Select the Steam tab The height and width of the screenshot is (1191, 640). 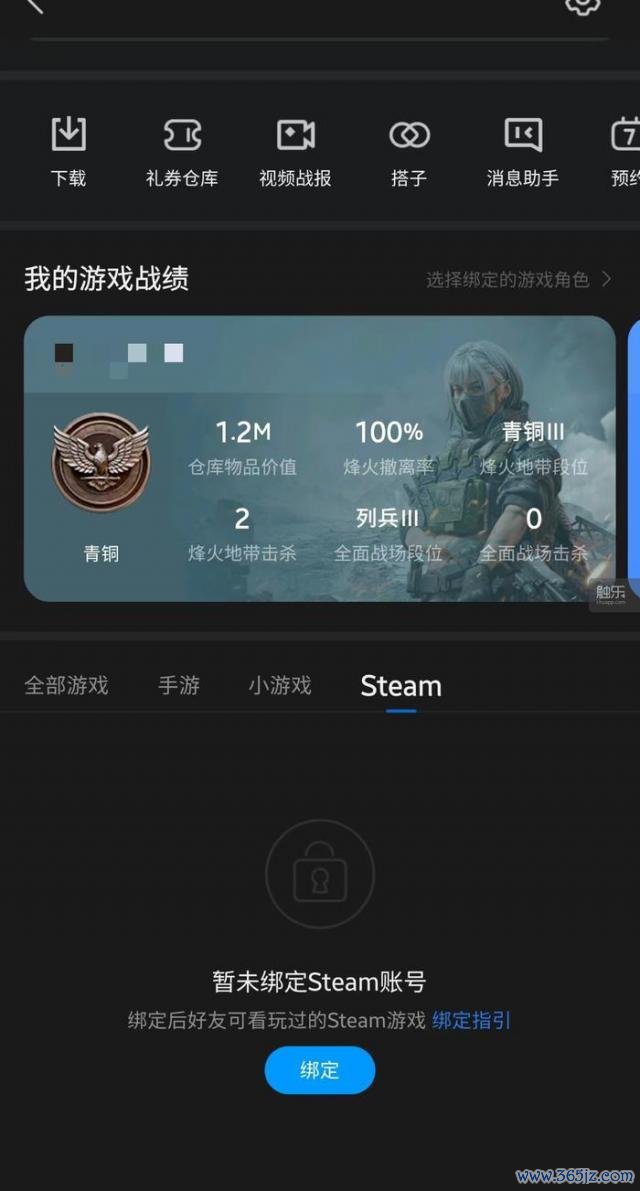pos(400,686)
